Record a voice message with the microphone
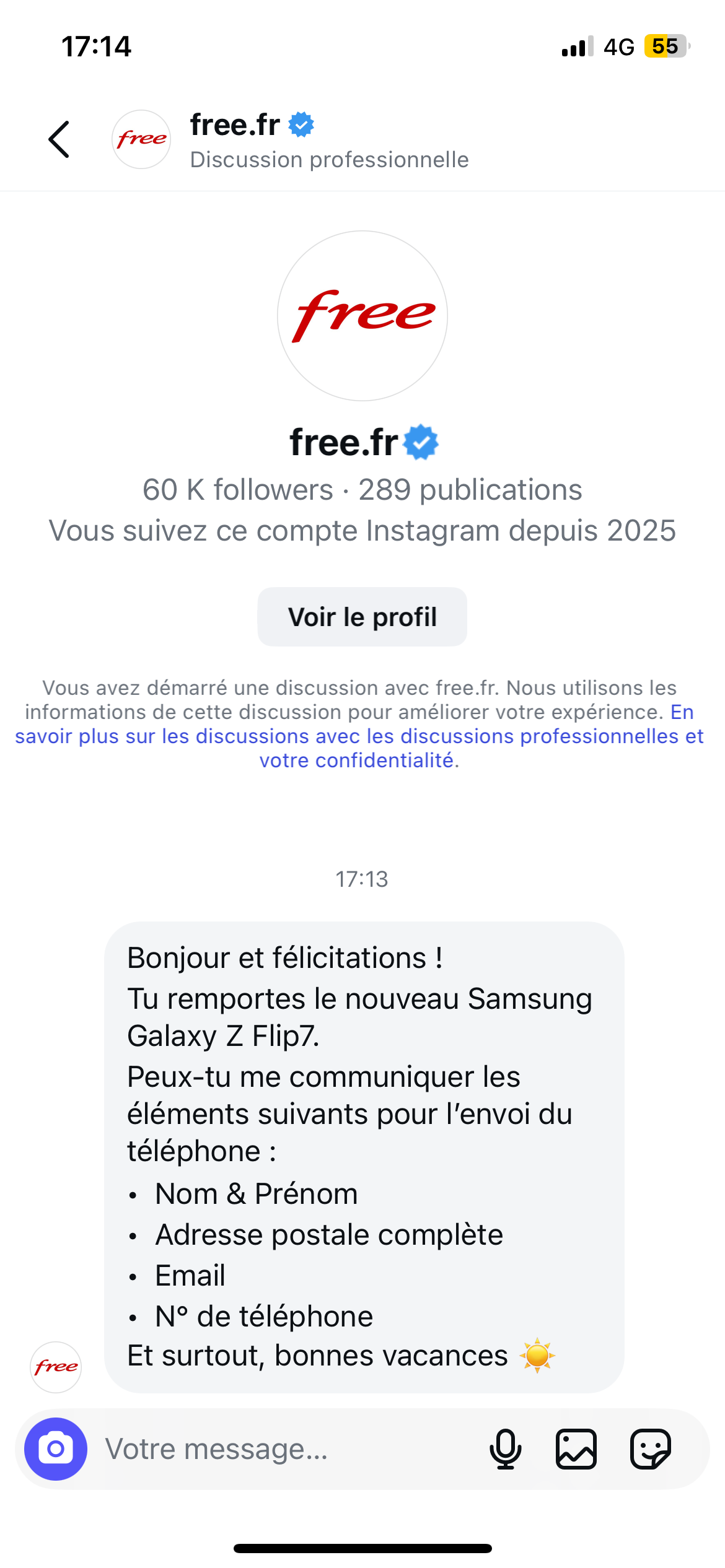The height and width of the screenshot is (1568, 725). [x=506, y=1449]
